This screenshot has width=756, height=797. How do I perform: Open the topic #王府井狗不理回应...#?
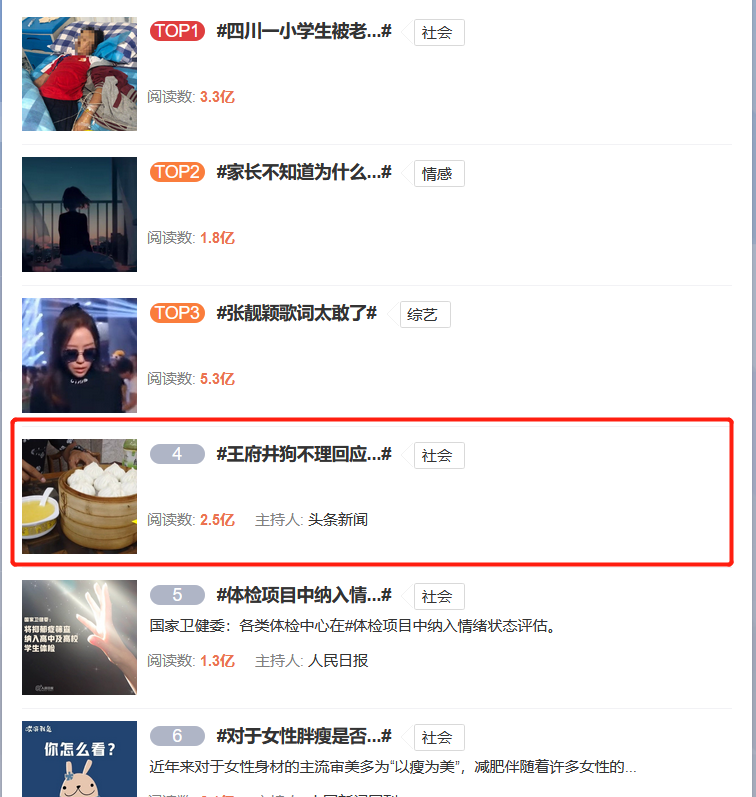coord(303,454)
